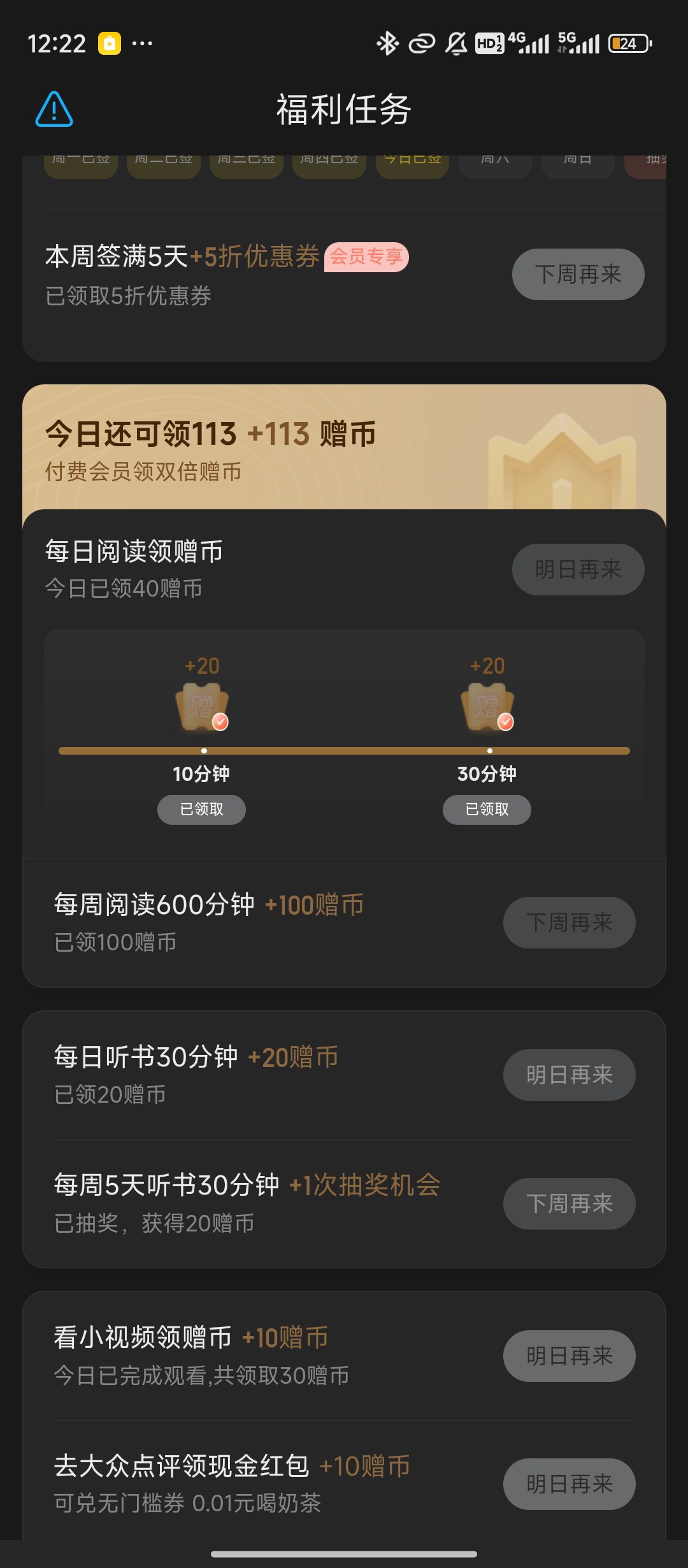Tap 明日再来 for 每日听书30分钟
The image size is (688, 1568).
tap(569, 1075)
